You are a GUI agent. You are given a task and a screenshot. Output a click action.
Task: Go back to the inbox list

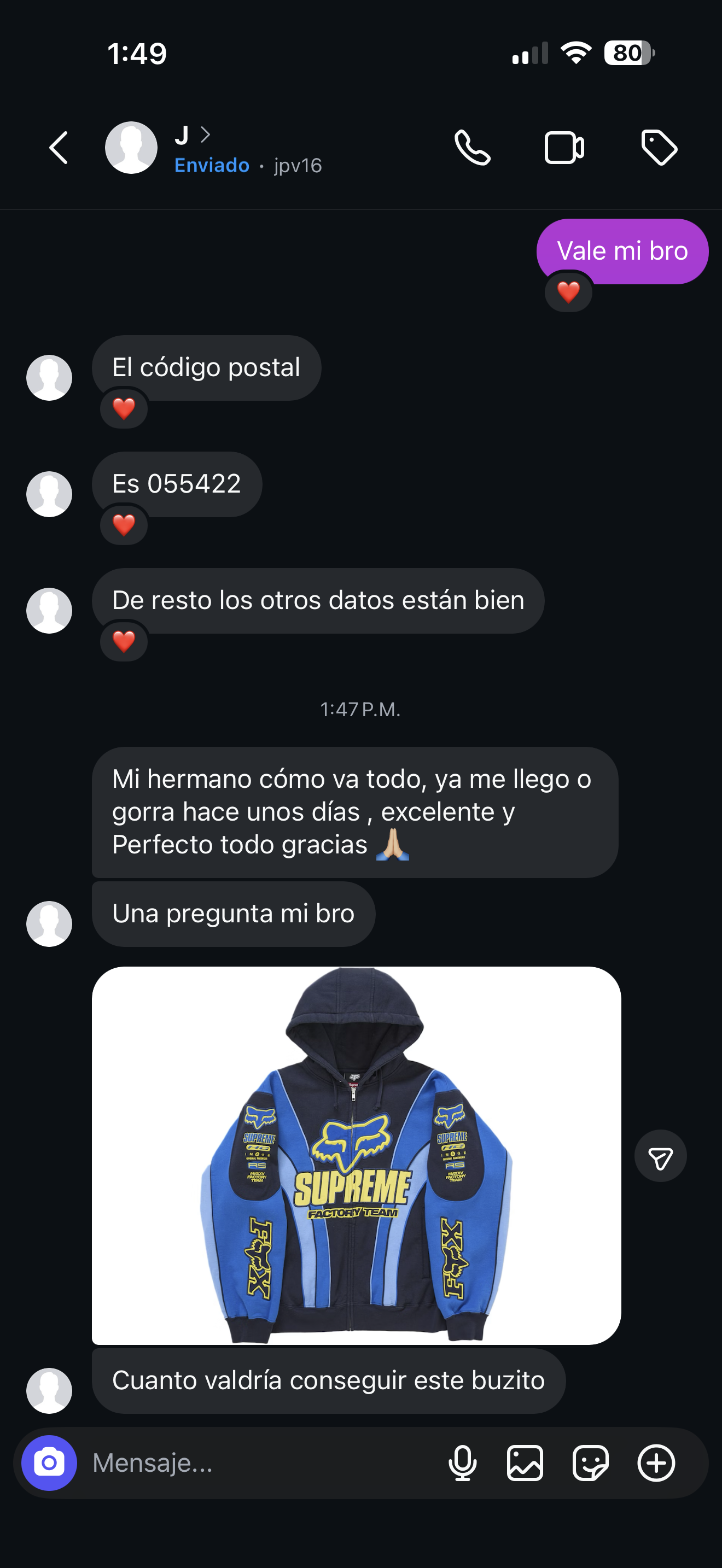point(59,148)
